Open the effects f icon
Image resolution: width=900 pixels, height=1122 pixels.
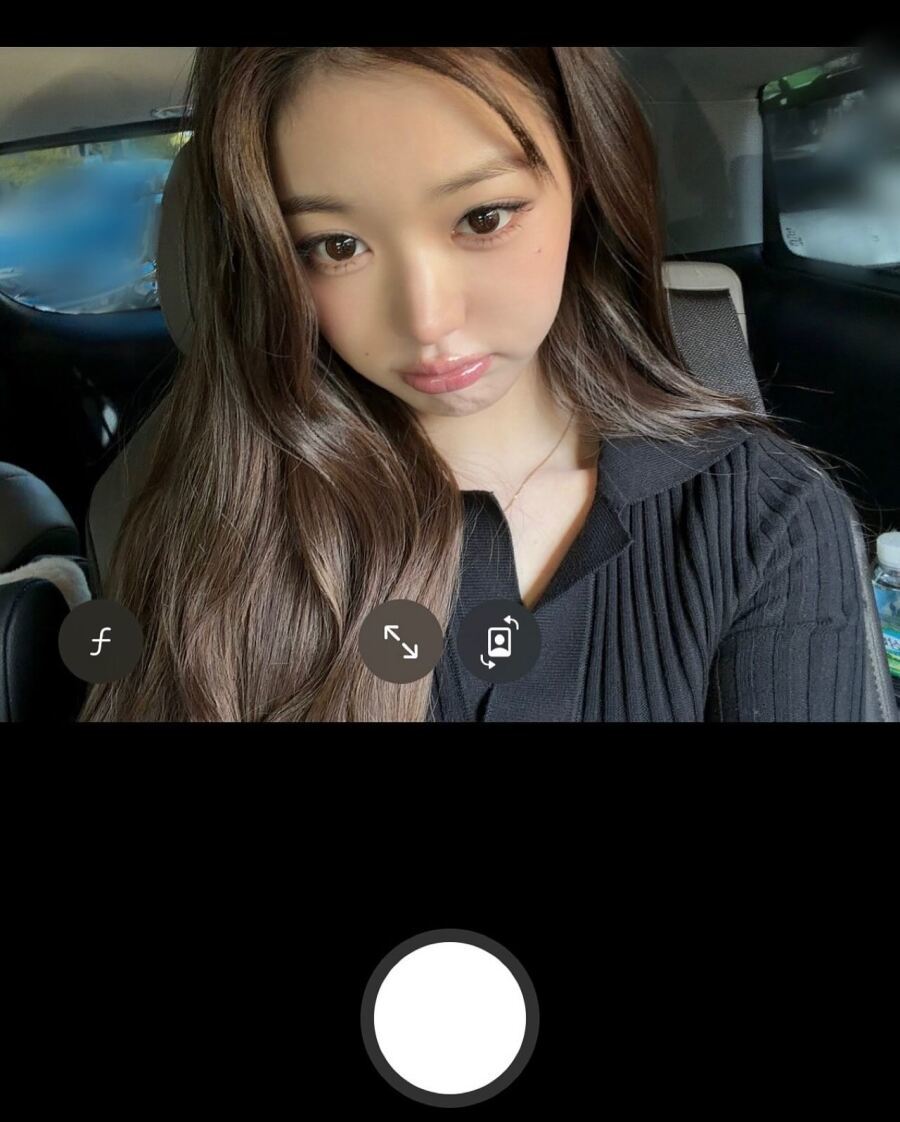[100, 641]
